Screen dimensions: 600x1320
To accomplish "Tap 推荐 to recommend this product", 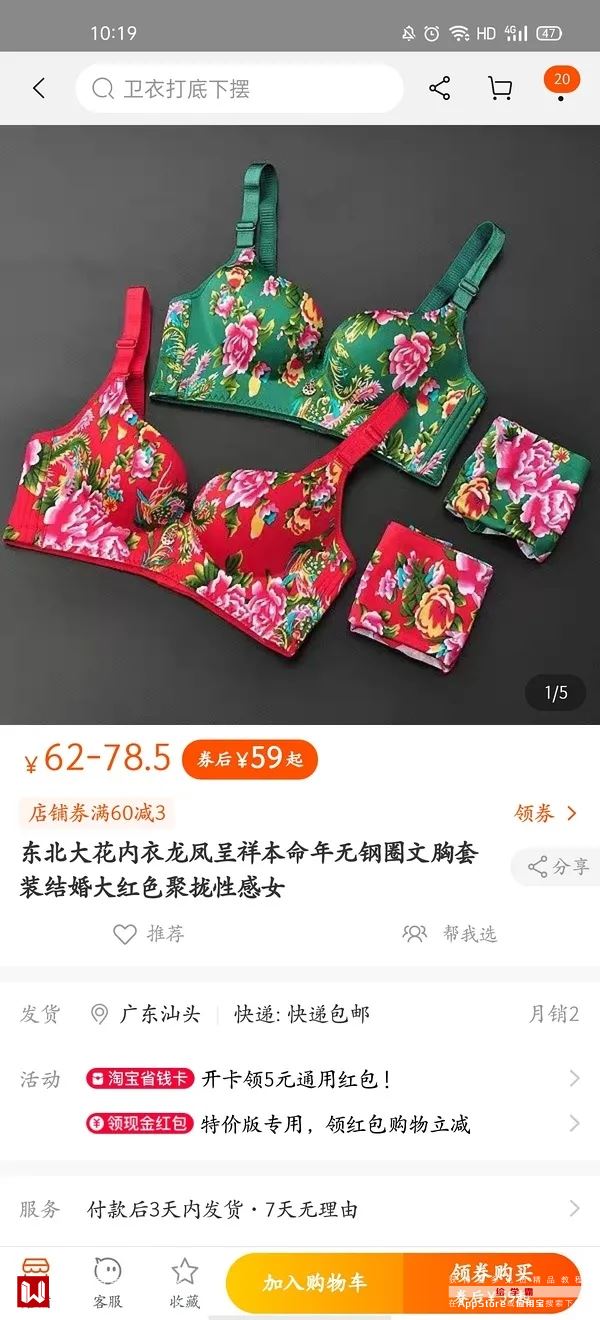I will point(149,934).
